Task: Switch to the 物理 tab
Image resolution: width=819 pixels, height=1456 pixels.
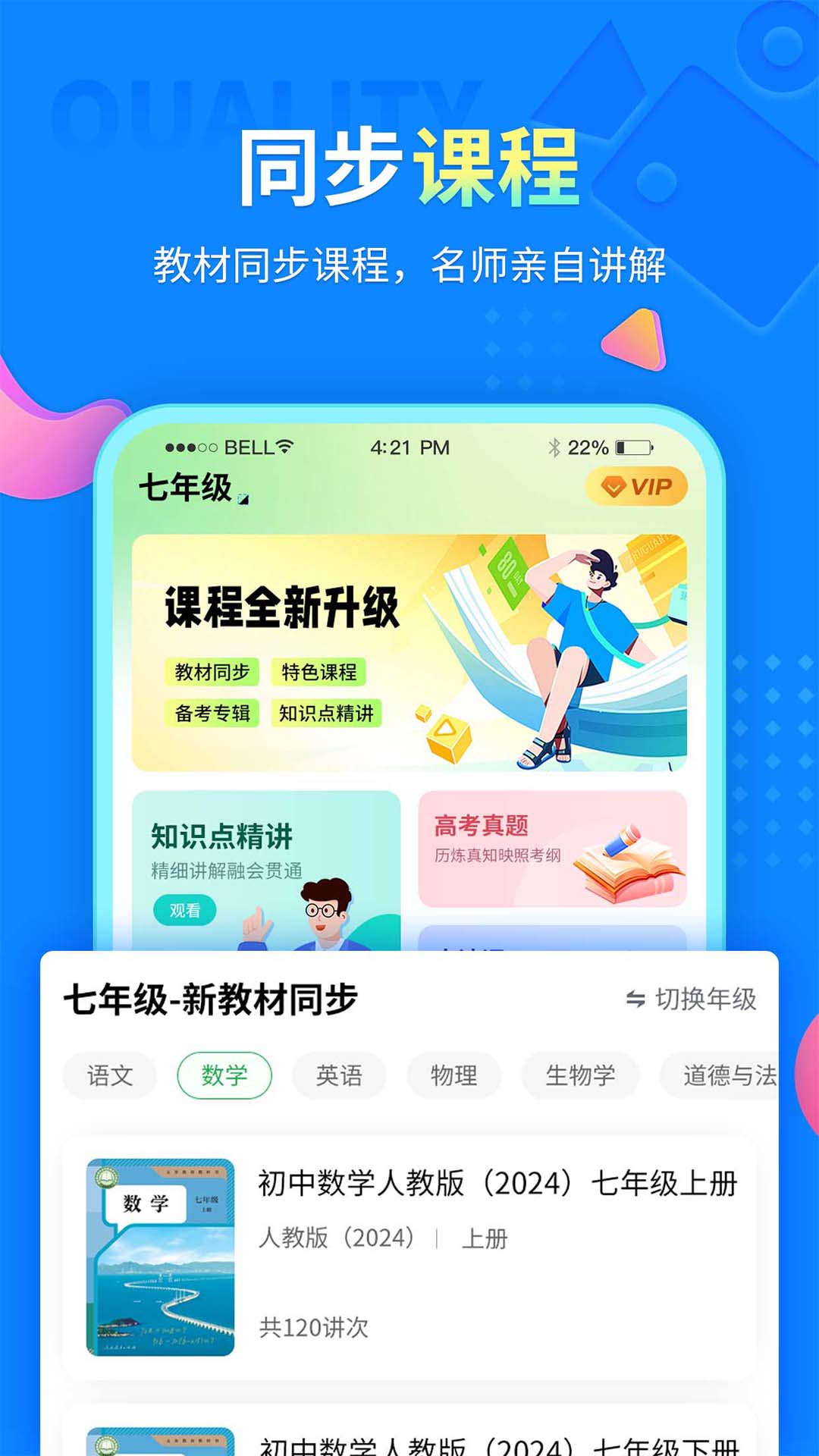Action: [453, 1074]
